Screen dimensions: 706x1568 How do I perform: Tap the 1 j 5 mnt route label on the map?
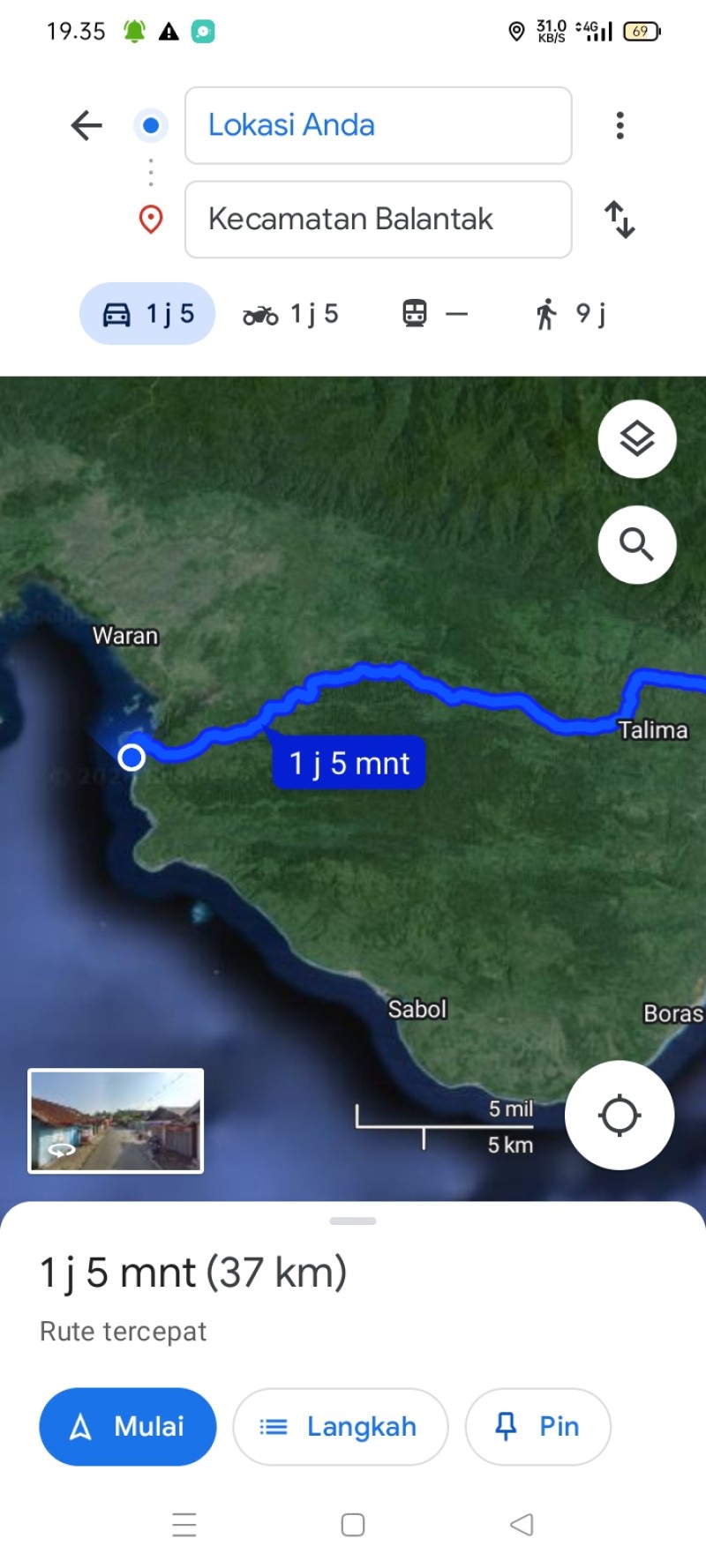click(x=349, y=764)
